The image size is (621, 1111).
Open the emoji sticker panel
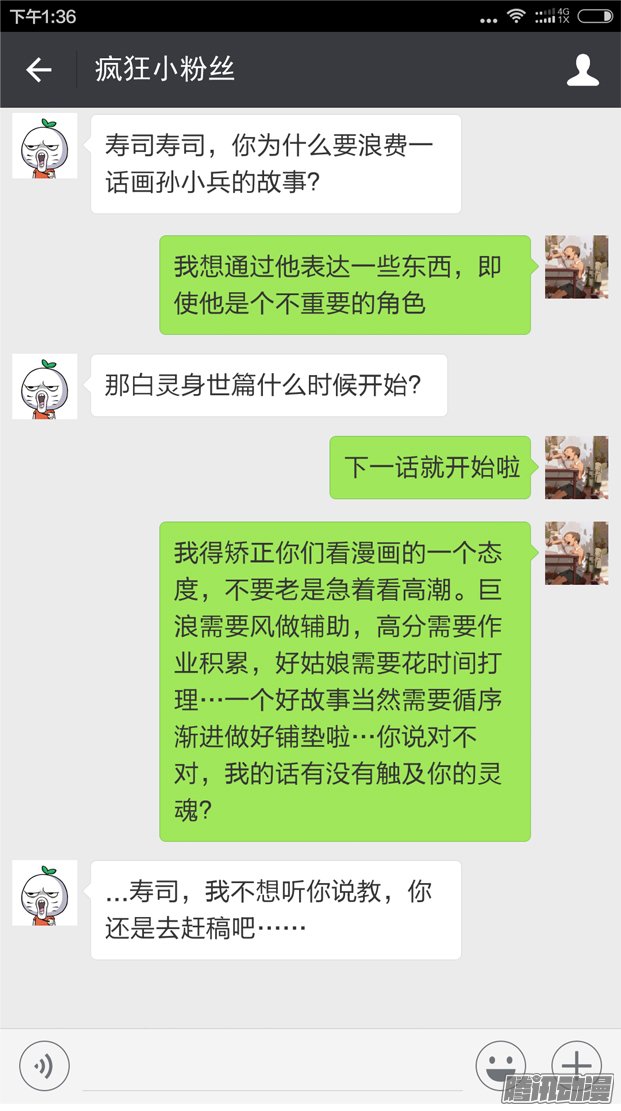500,1064
